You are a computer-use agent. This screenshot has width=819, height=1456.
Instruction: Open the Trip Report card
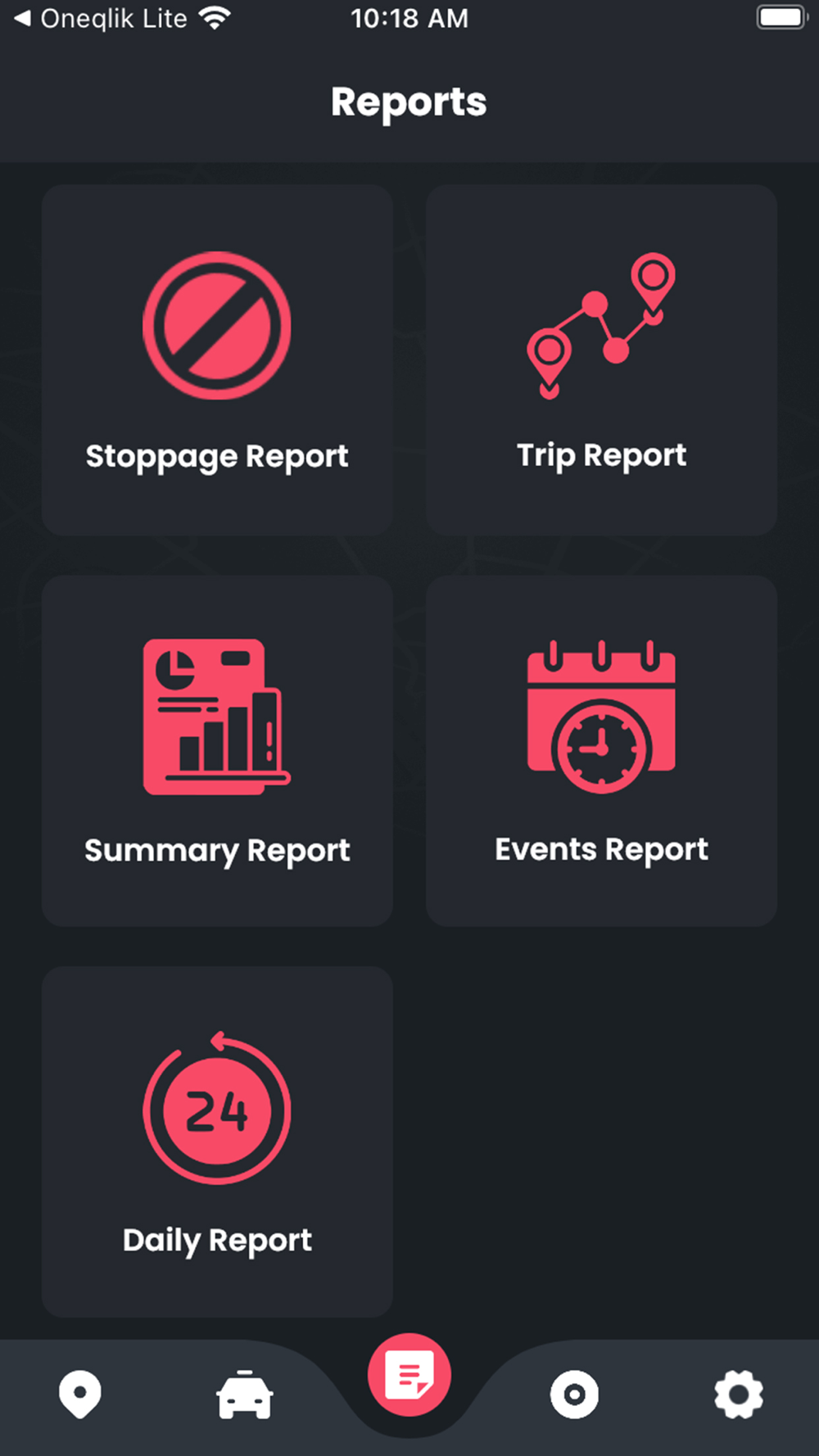coord(601,360)
